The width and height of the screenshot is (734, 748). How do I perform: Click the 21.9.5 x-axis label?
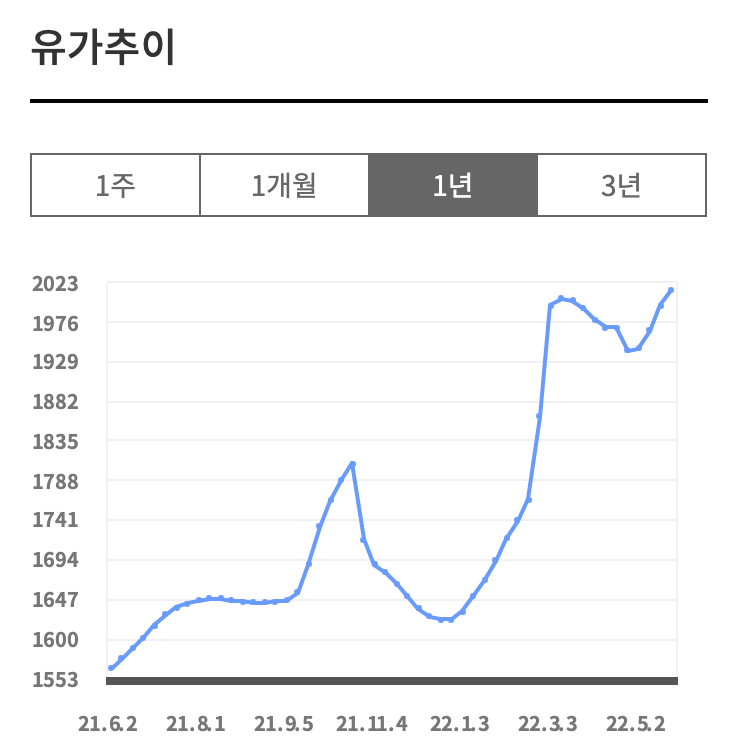point(283,722)
